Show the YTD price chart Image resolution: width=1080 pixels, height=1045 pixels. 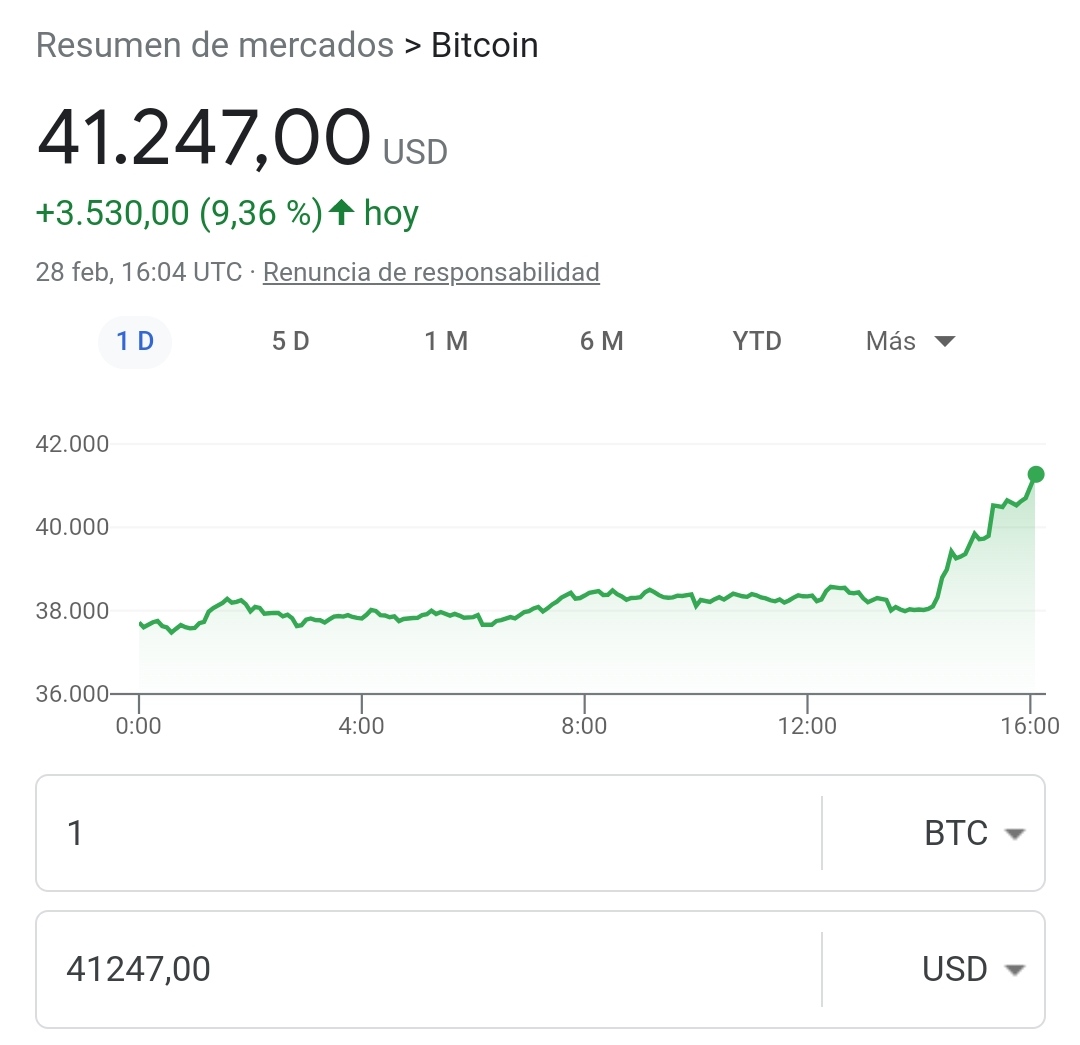point(756,341)
